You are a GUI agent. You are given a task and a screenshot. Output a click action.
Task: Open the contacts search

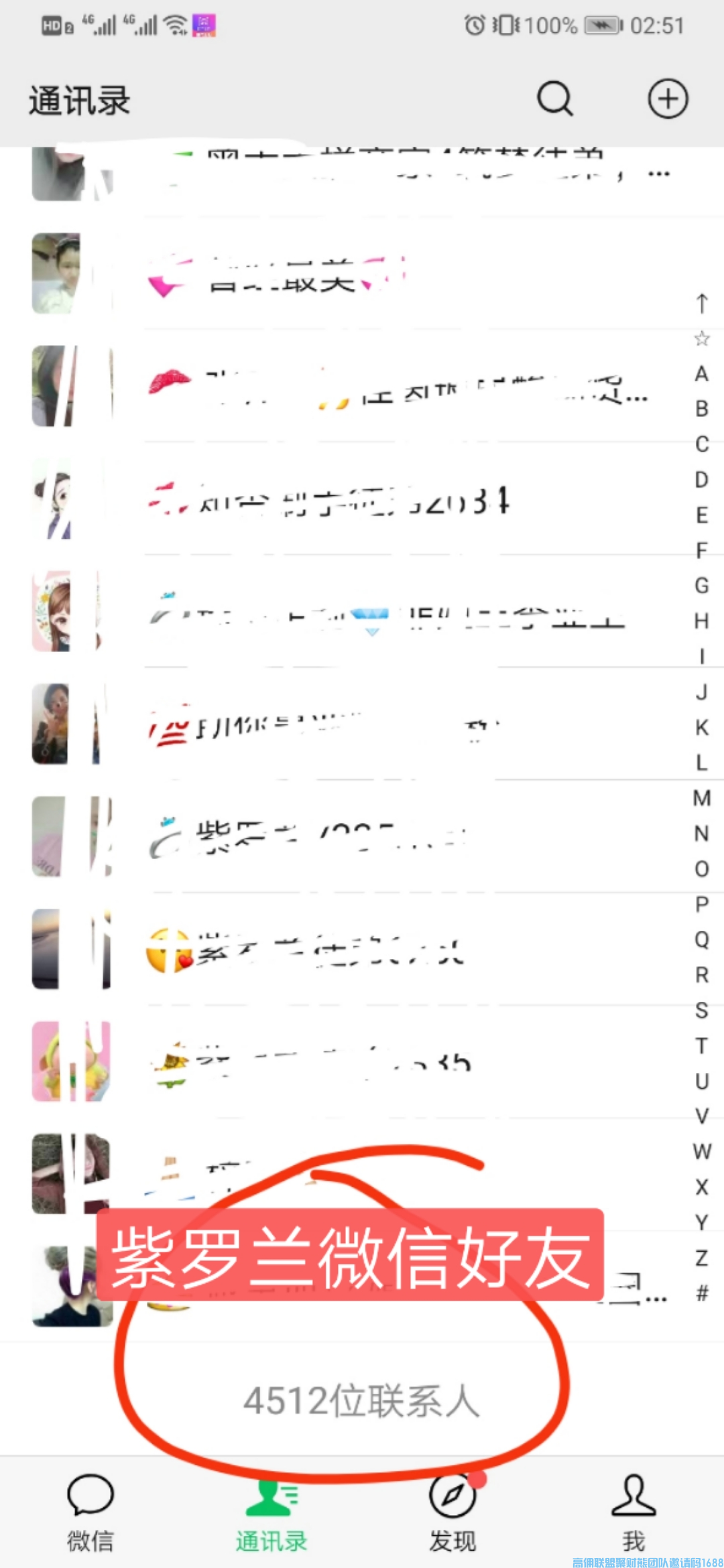(x=555, y=99)
